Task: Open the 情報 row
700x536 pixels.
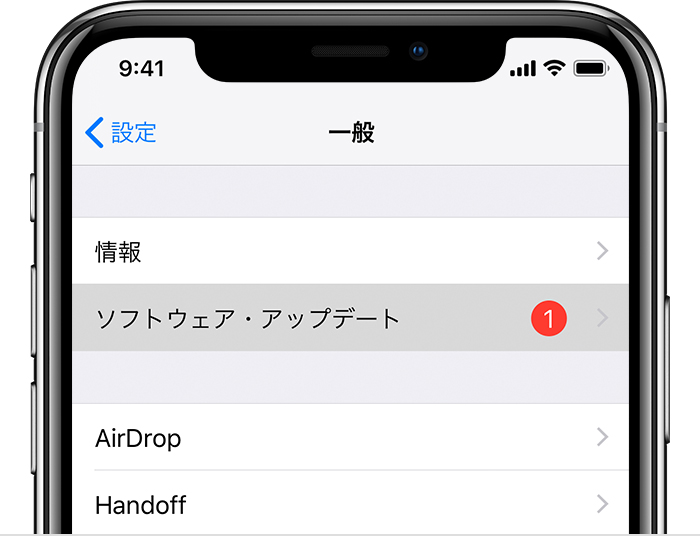Action: click(350, 251)
